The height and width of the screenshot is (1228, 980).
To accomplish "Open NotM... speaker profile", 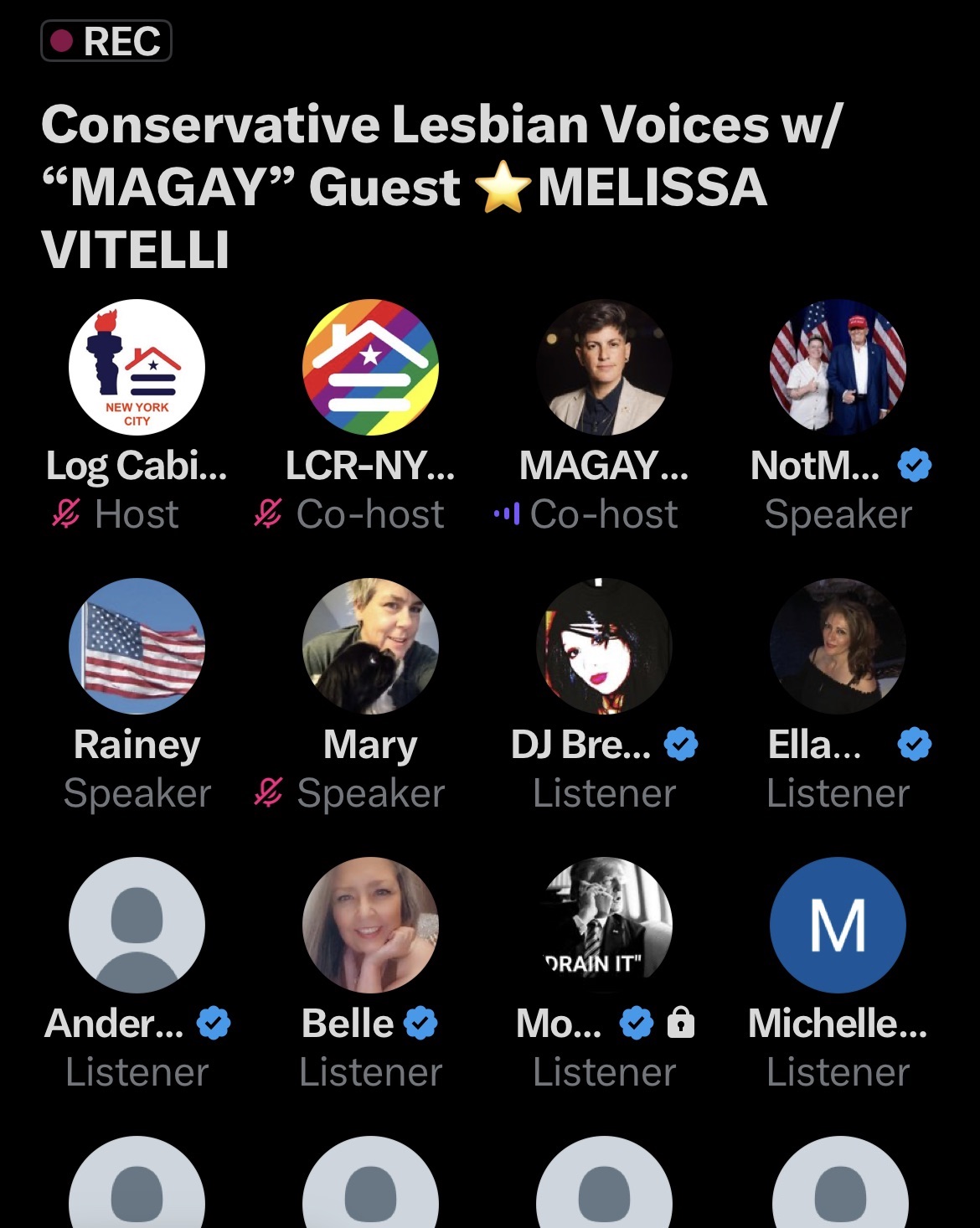I will pyautogui.click(x=838, y=367).
